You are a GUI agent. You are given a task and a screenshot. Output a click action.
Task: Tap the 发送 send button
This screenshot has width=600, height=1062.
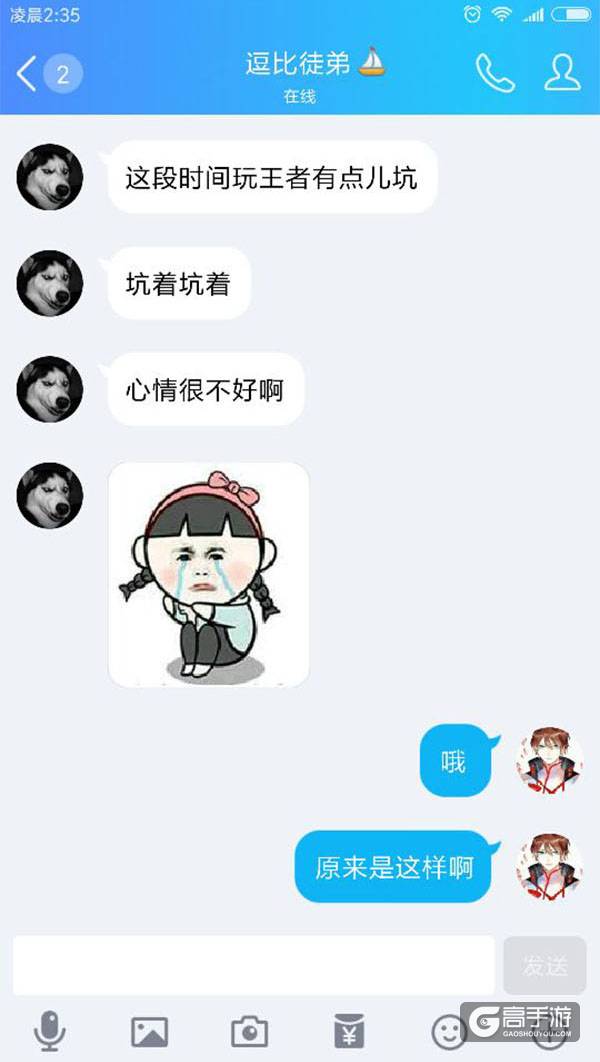point(545,965)
